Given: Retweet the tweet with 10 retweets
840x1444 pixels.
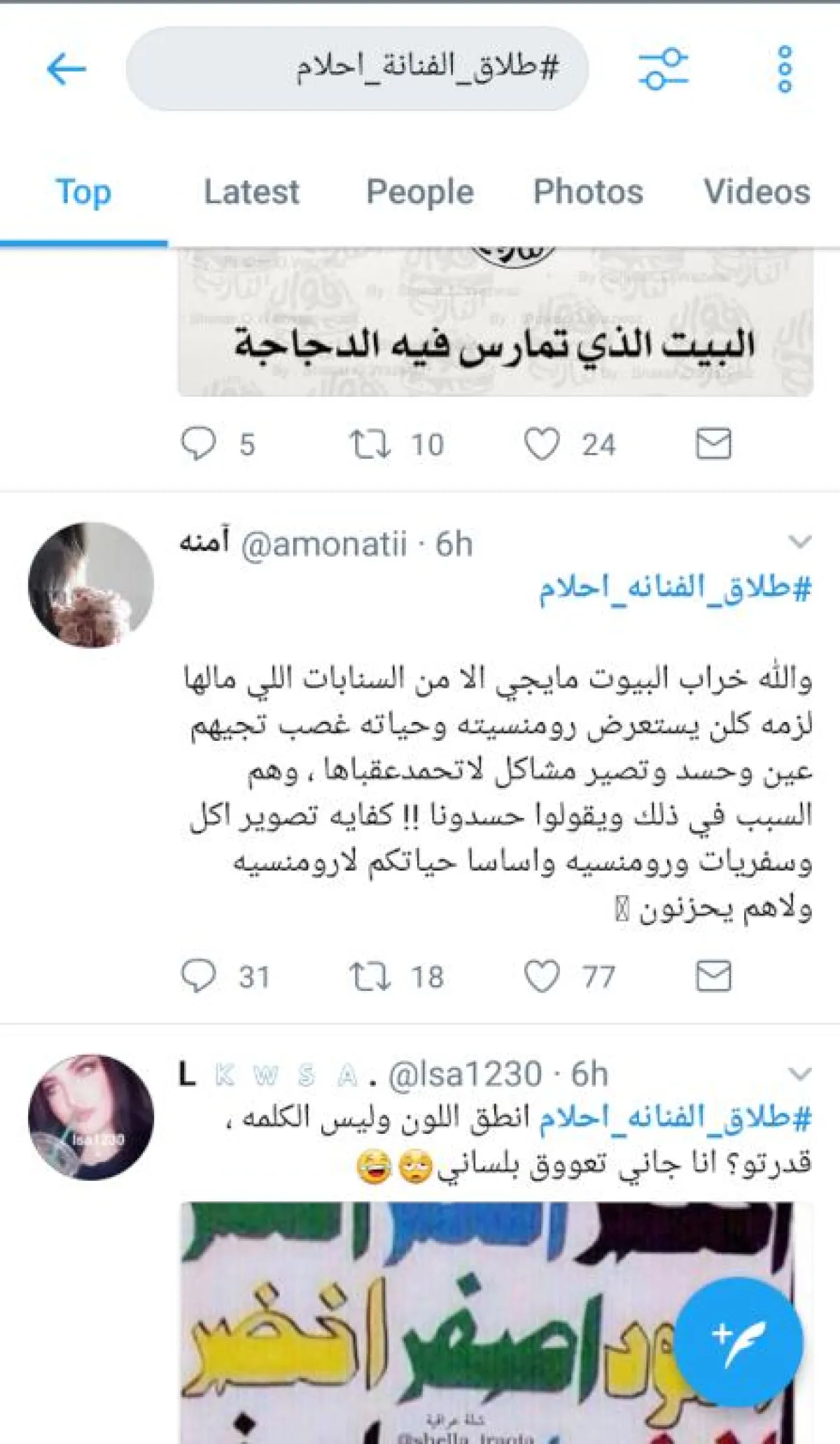Looking at the screenshot, I should pyautogui.click(x=370, y=444).
